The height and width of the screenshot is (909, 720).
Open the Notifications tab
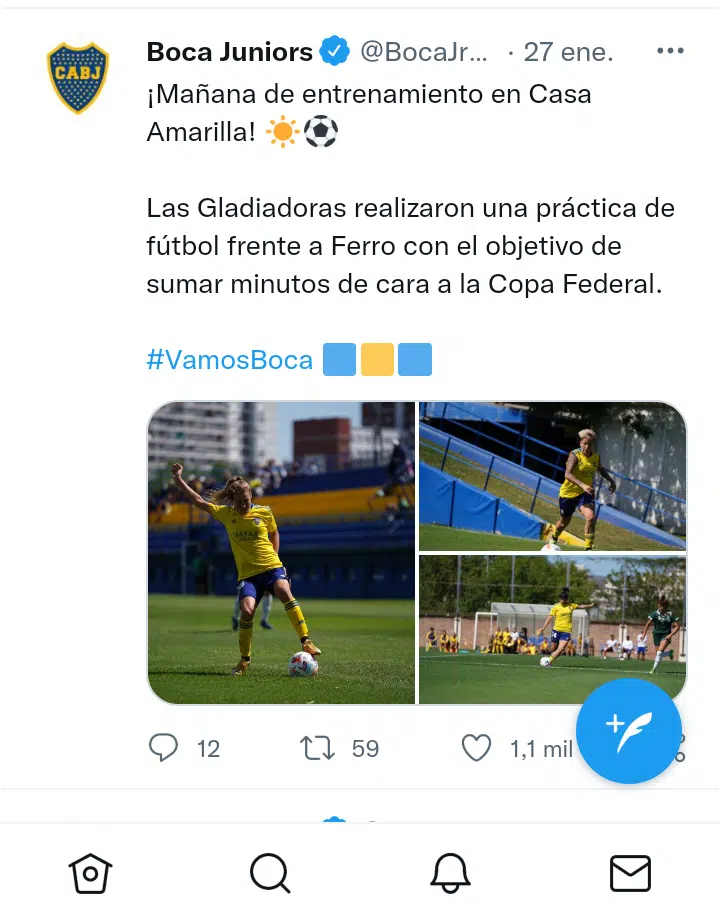point(450,874)
